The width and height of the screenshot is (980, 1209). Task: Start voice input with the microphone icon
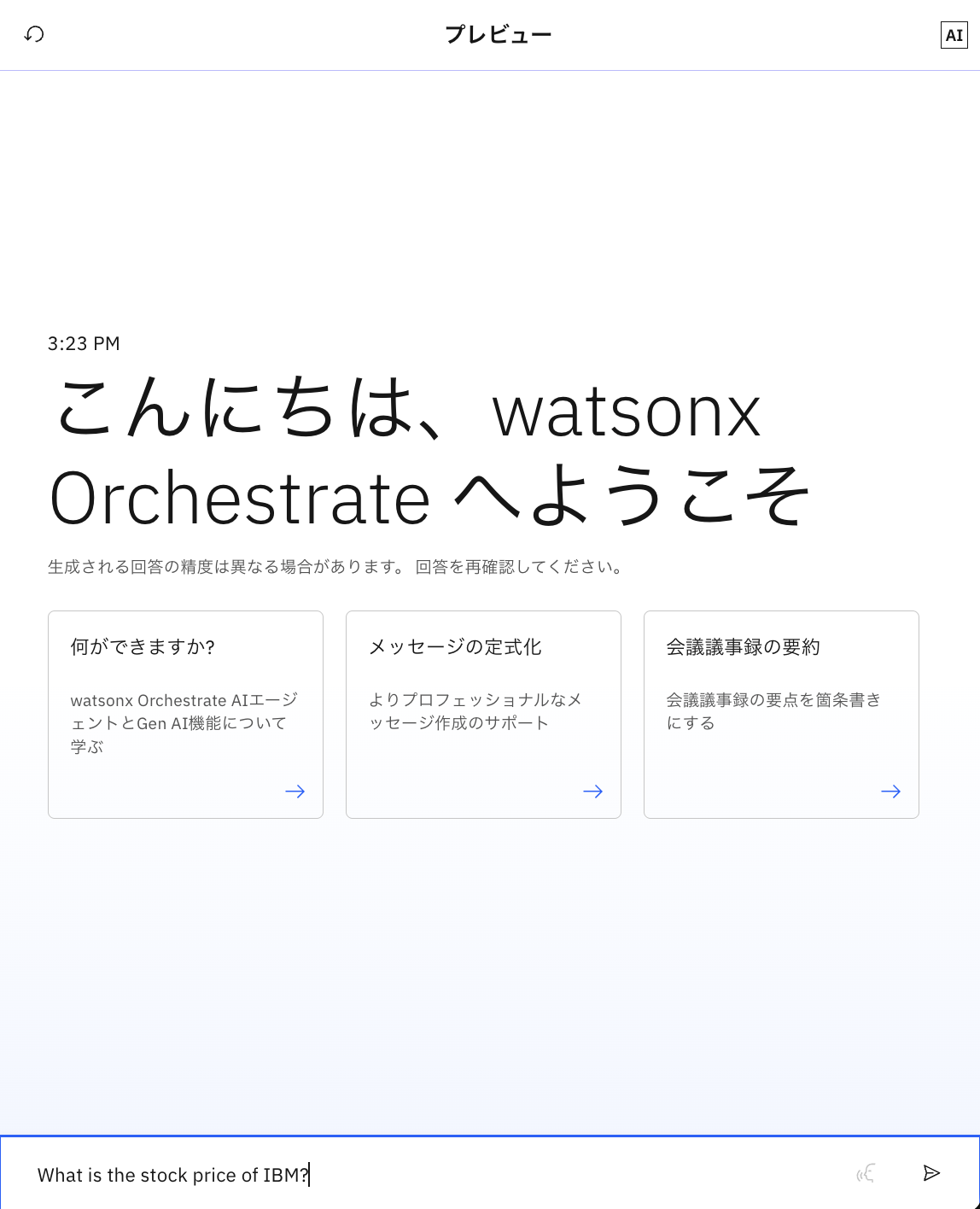[x=866, y=1174]
